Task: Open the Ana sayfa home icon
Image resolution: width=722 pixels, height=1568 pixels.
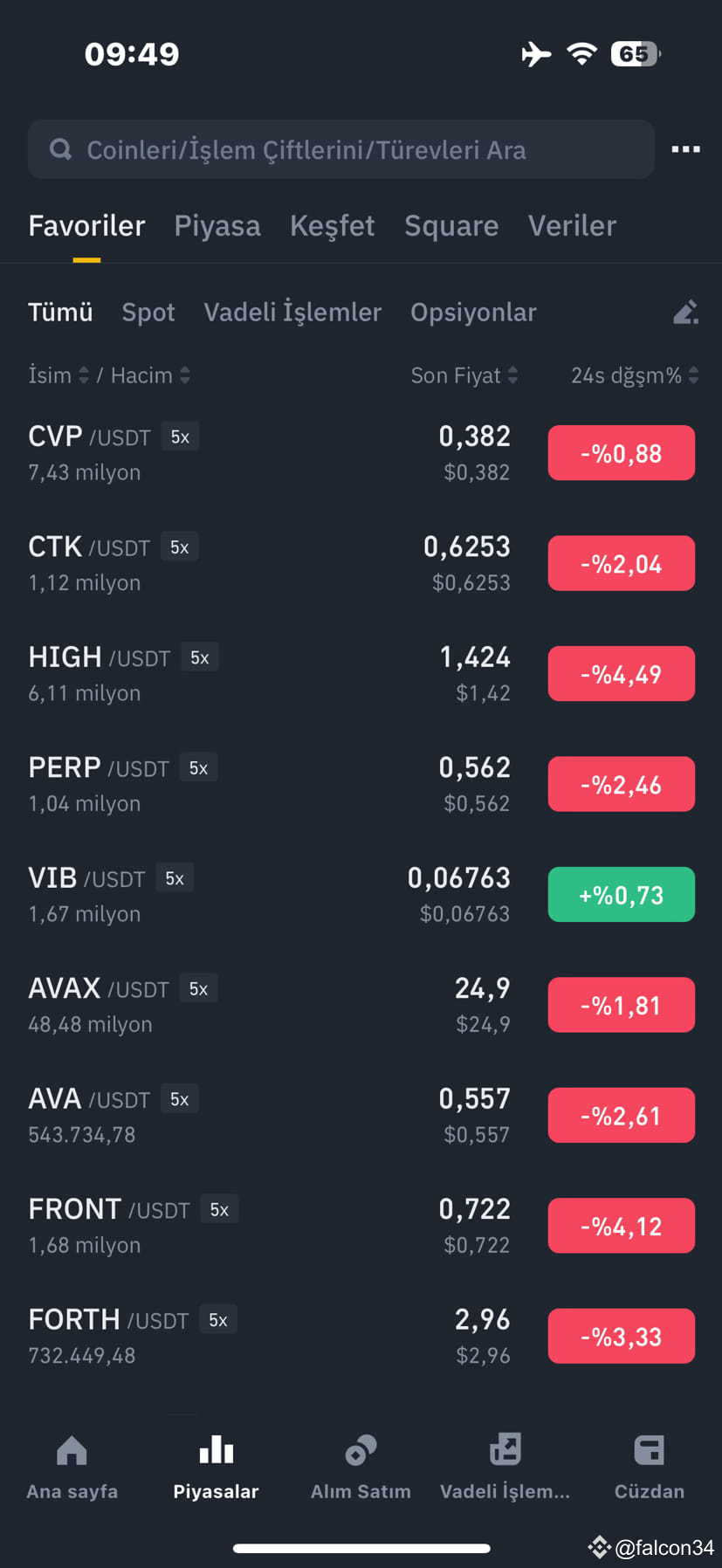Action: [x=71, y=1467]
